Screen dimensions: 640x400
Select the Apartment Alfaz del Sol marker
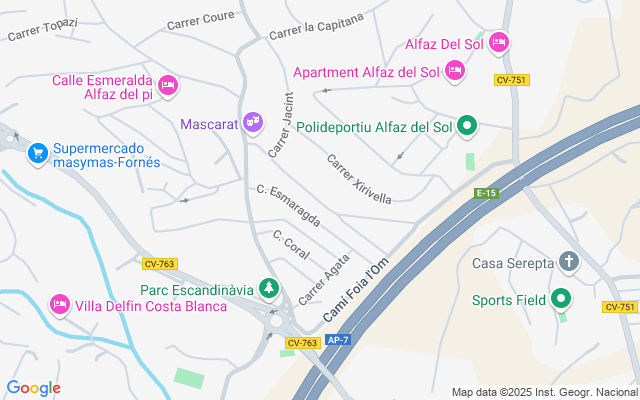(455, 70)
